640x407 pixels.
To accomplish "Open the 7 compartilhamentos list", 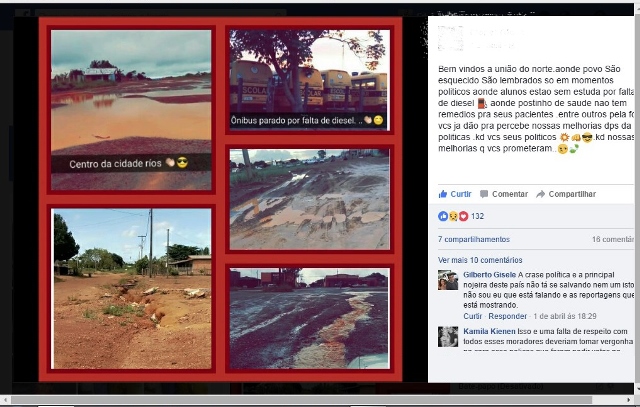I will coord(474,239).
